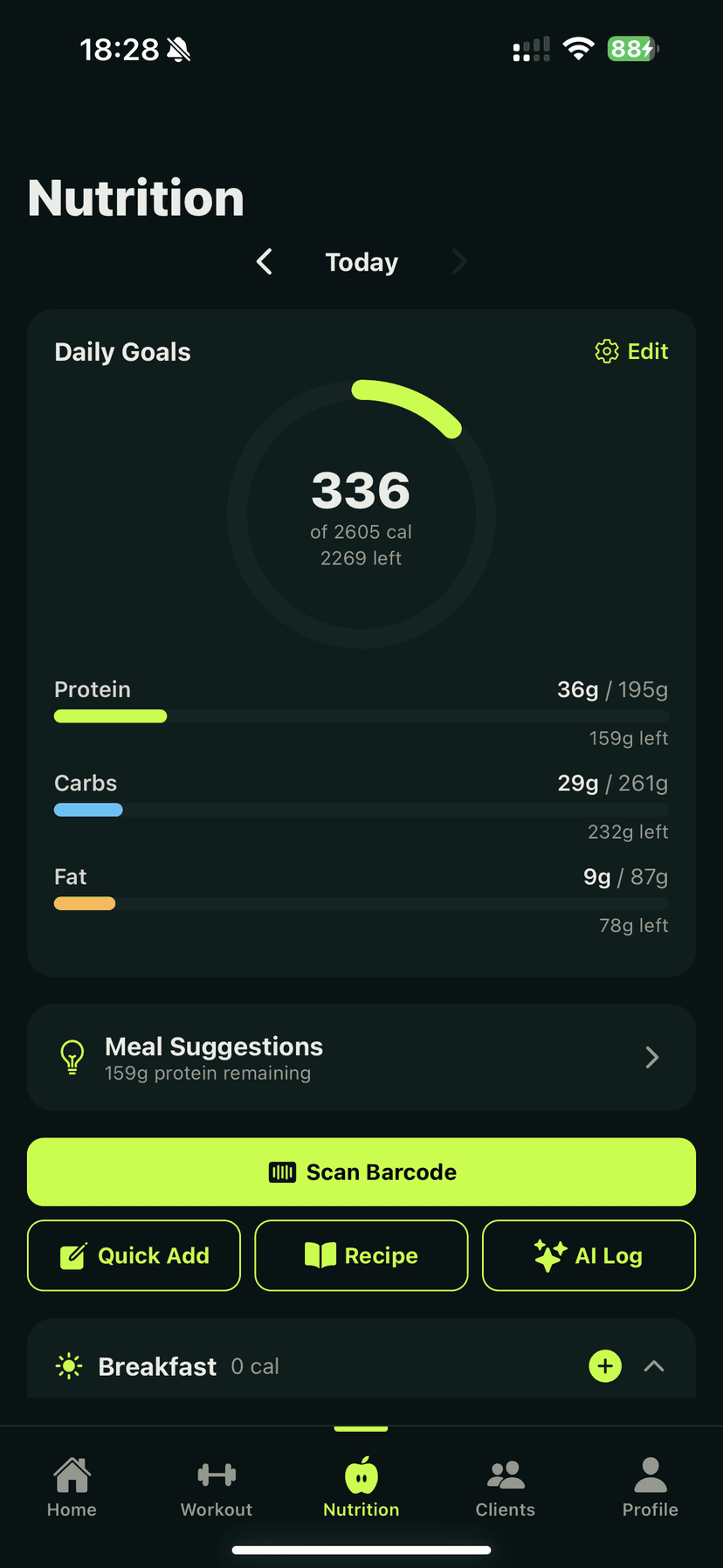Tap the Clients people icon
Viewport: 723px width, 1568px height.
tap(505, 1476)
